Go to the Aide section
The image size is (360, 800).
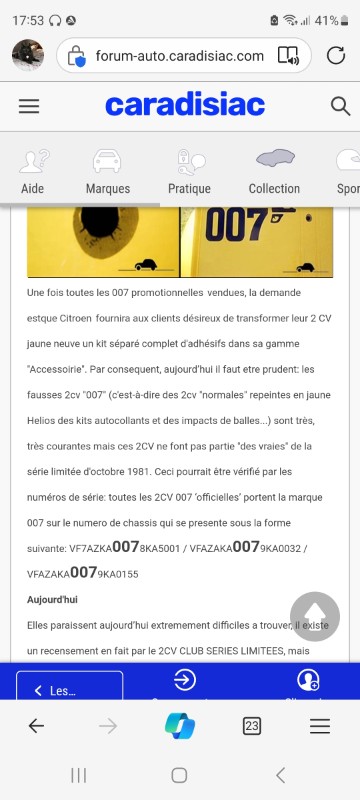(32, 172)
